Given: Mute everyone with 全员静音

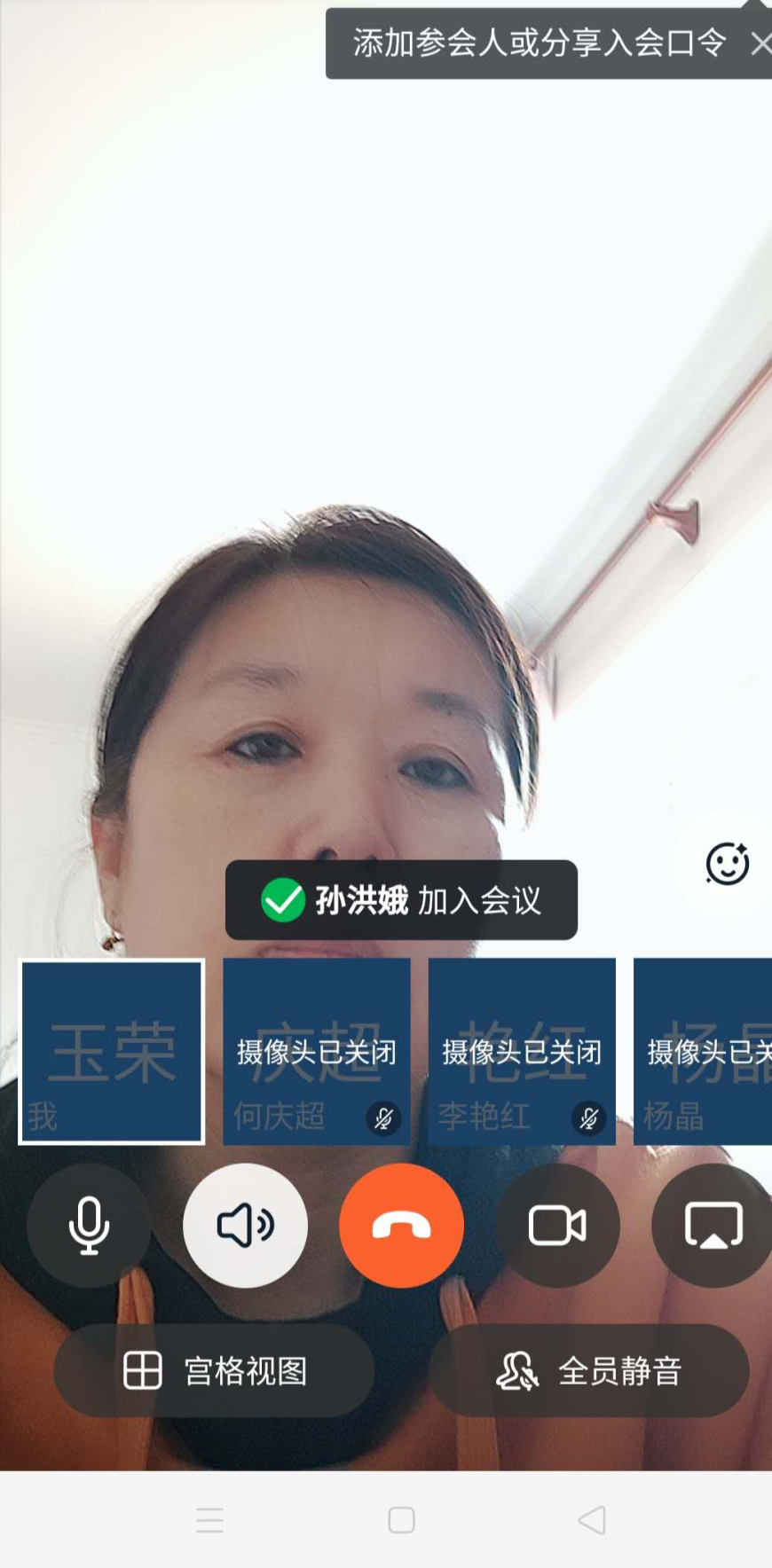Looking at the screenshot, I should [589, 1370].
